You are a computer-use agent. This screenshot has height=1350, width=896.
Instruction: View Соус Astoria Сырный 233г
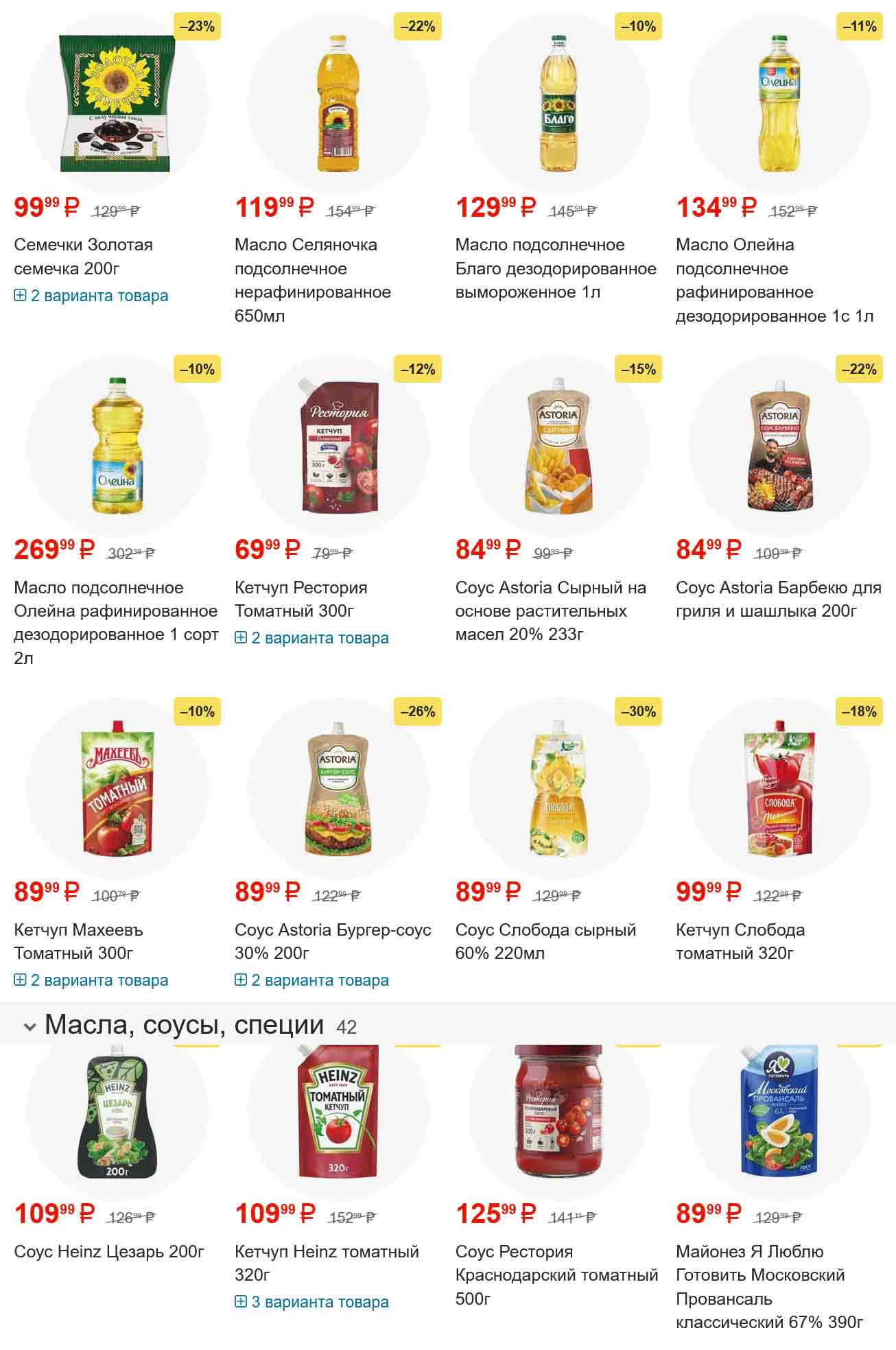[550, 611]
